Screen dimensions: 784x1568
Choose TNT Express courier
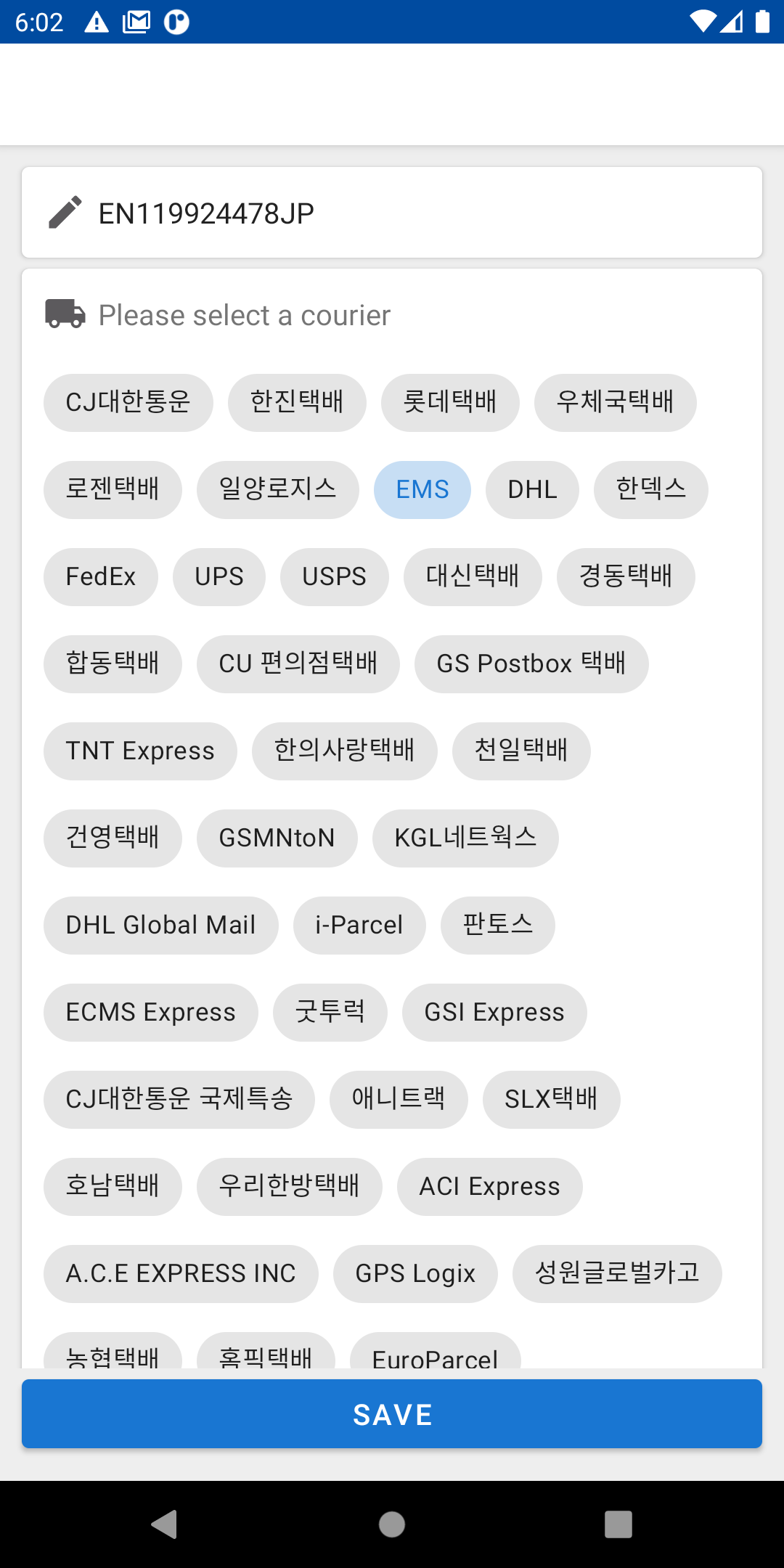[139, 751]
